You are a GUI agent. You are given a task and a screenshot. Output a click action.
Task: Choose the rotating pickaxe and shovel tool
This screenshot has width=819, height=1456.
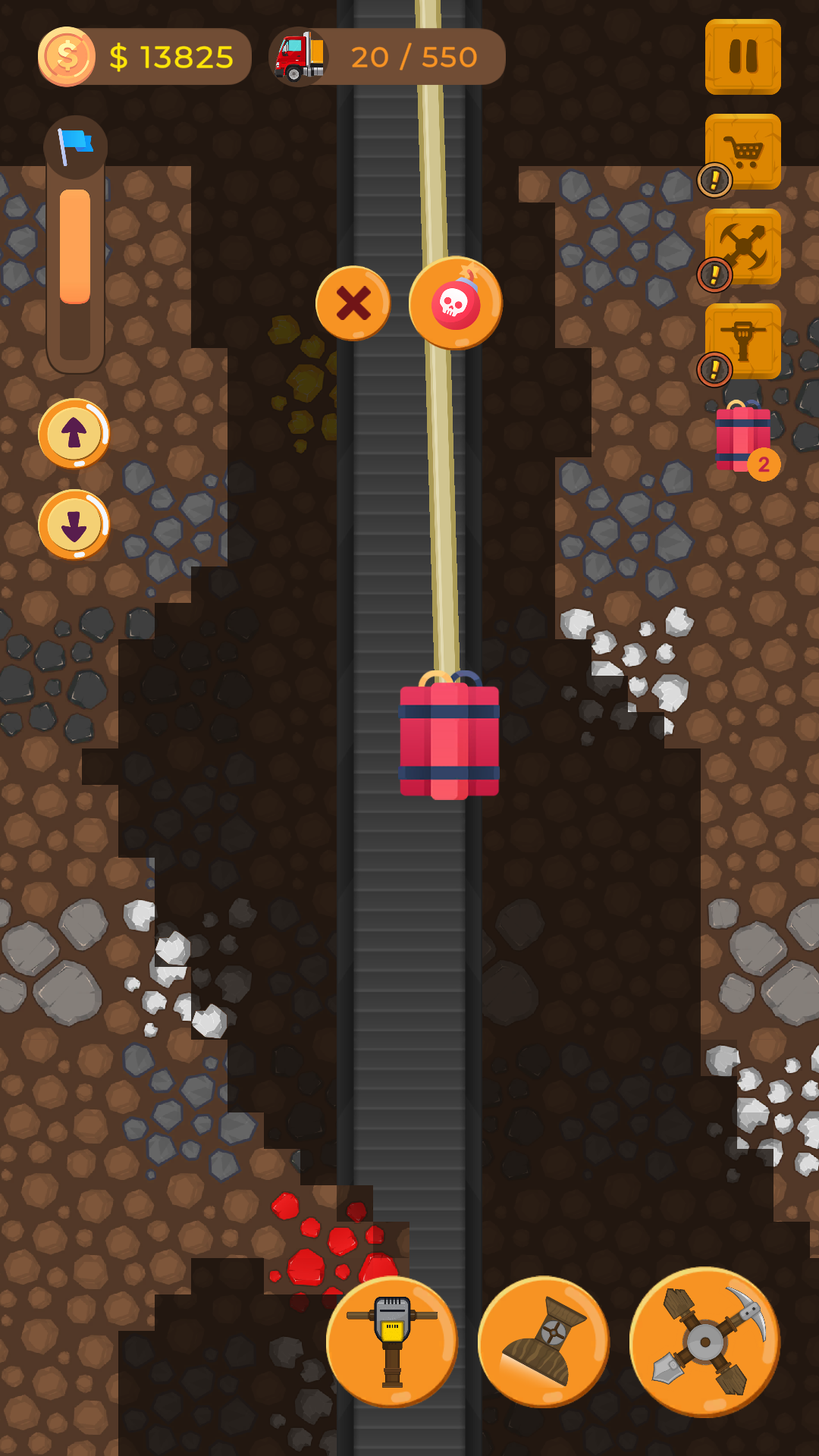(704, 1342)
